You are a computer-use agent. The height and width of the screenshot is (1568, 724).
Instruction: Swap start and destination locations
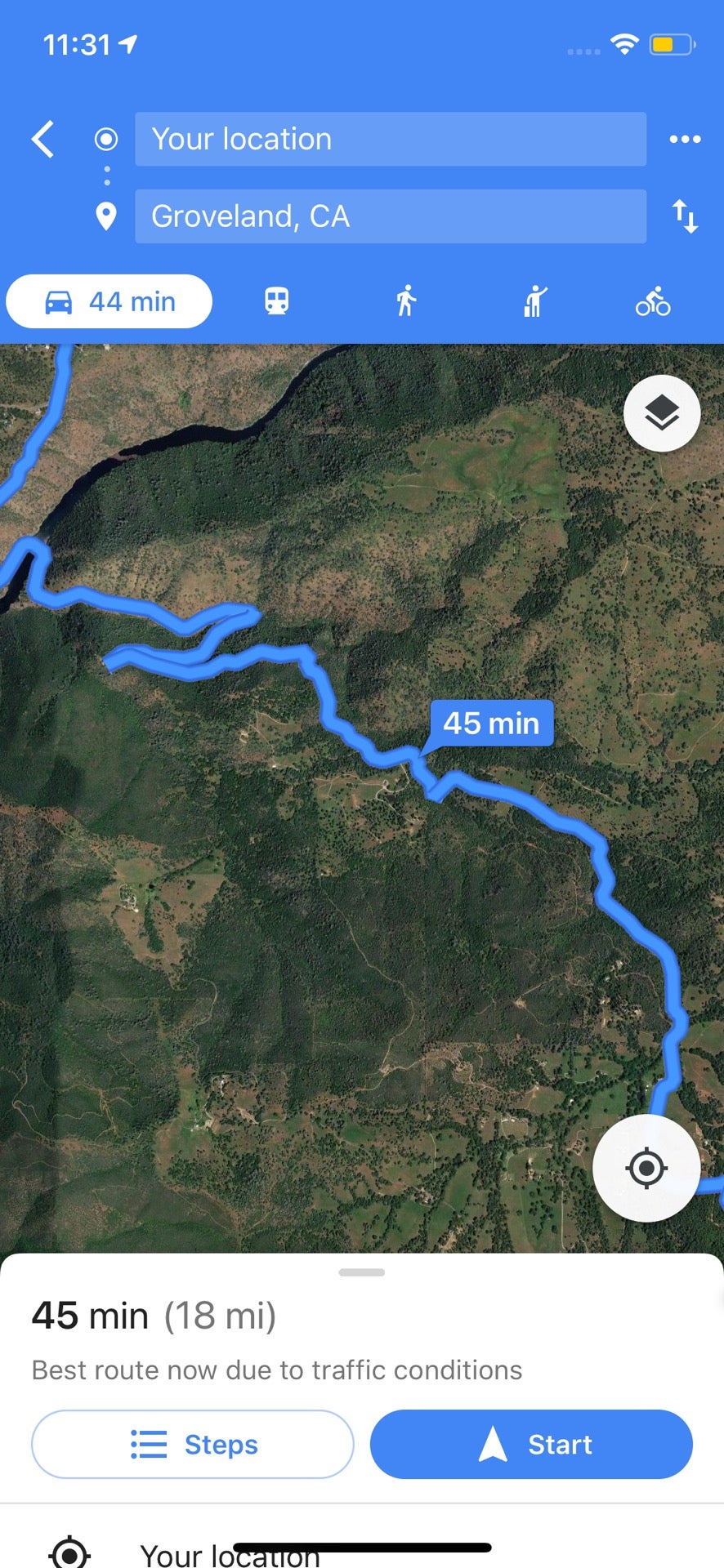click(x=684, y=216)
